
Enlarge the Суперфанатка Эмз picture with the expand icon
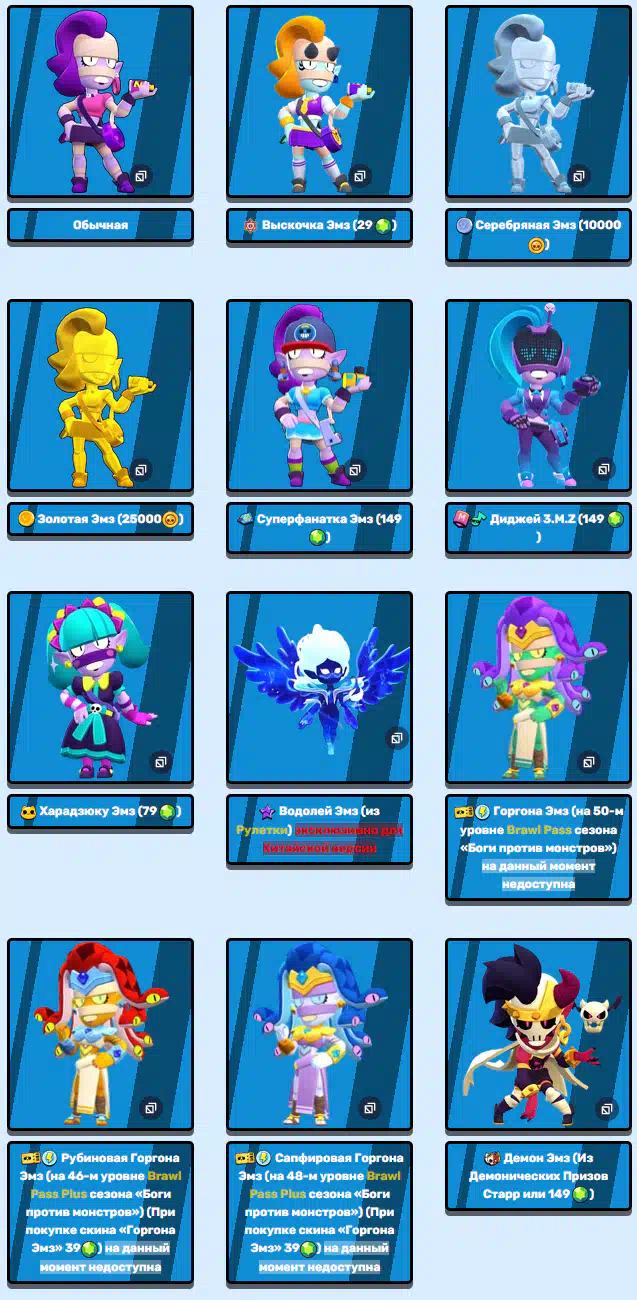360,470
